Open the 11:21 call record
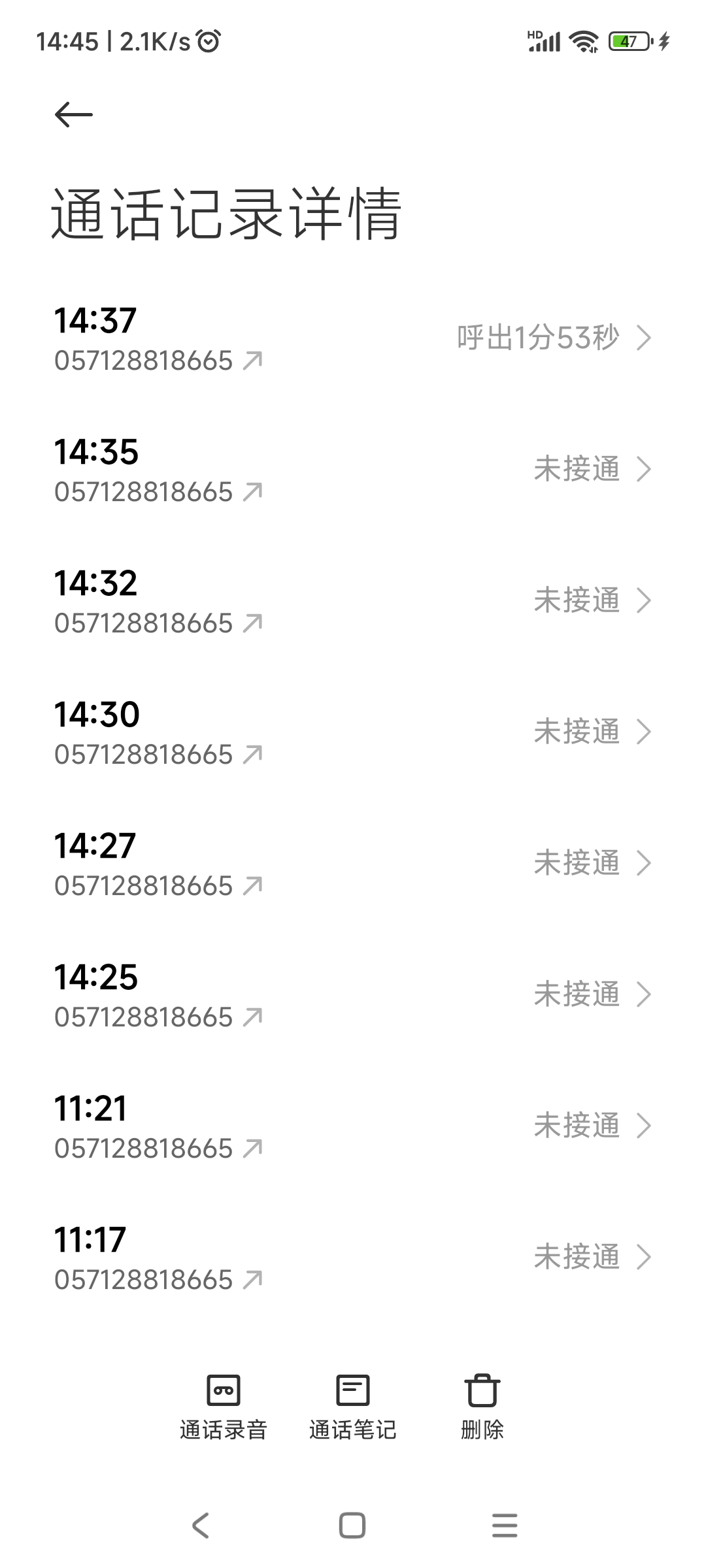Viewport: 706px width, 1568px height. tap(353, 1126)
